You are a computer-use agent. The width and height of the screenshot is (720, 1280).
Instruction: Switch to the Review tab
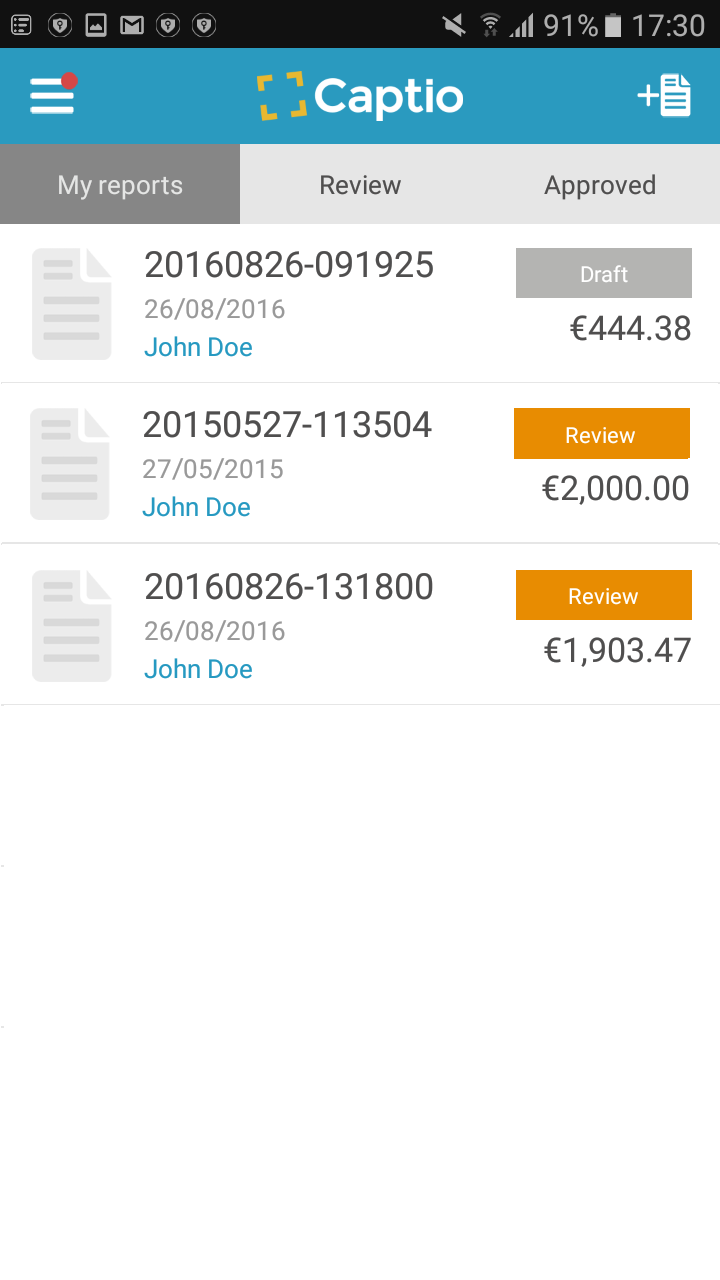coord(360,185)
